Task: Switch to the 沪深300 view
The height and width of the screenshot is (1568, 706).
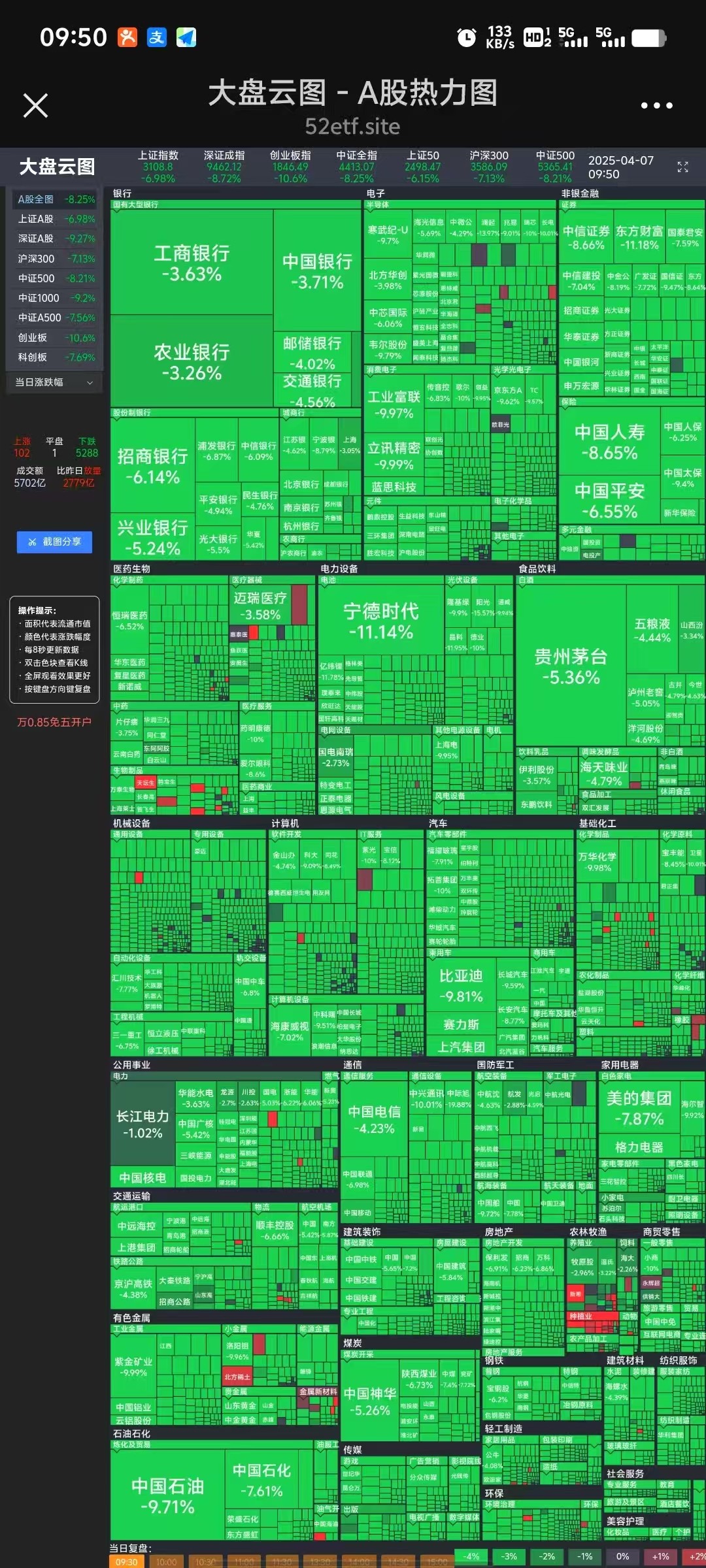Action: [x=56, y=259]
